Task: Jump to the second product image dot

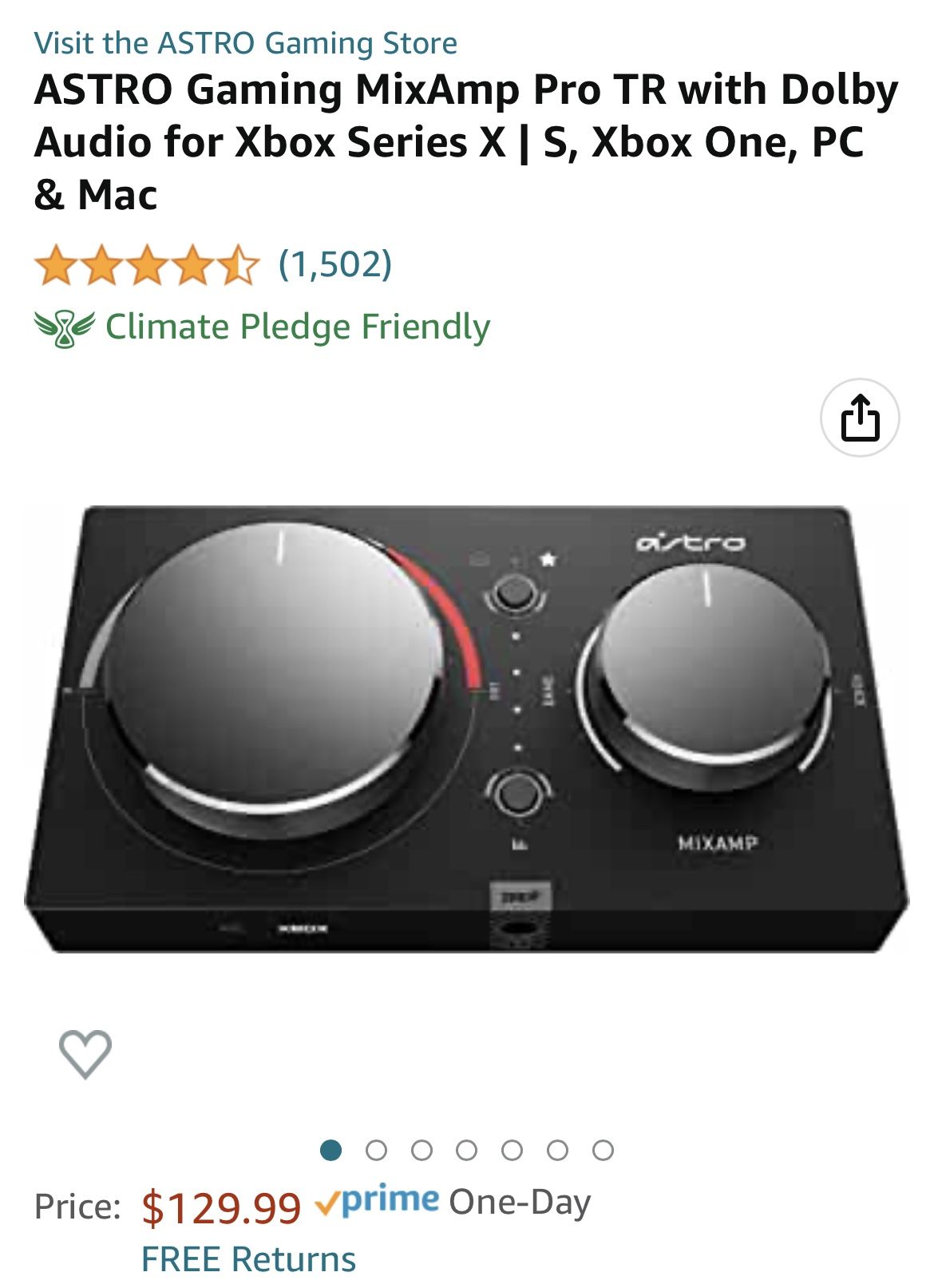Action: coord(376,1150)
